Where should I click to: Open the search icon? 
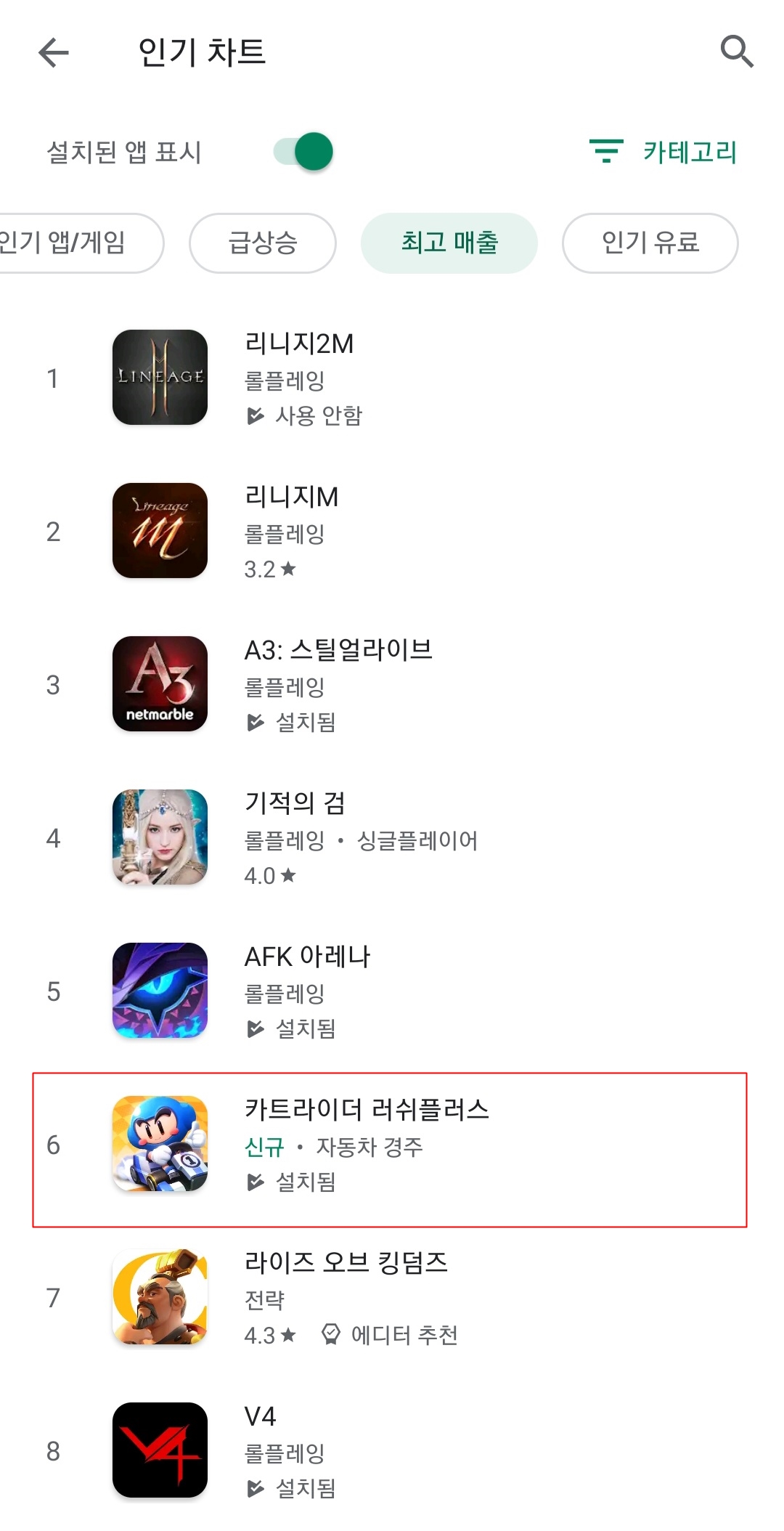pyautogui.click(x=736, y=52)
